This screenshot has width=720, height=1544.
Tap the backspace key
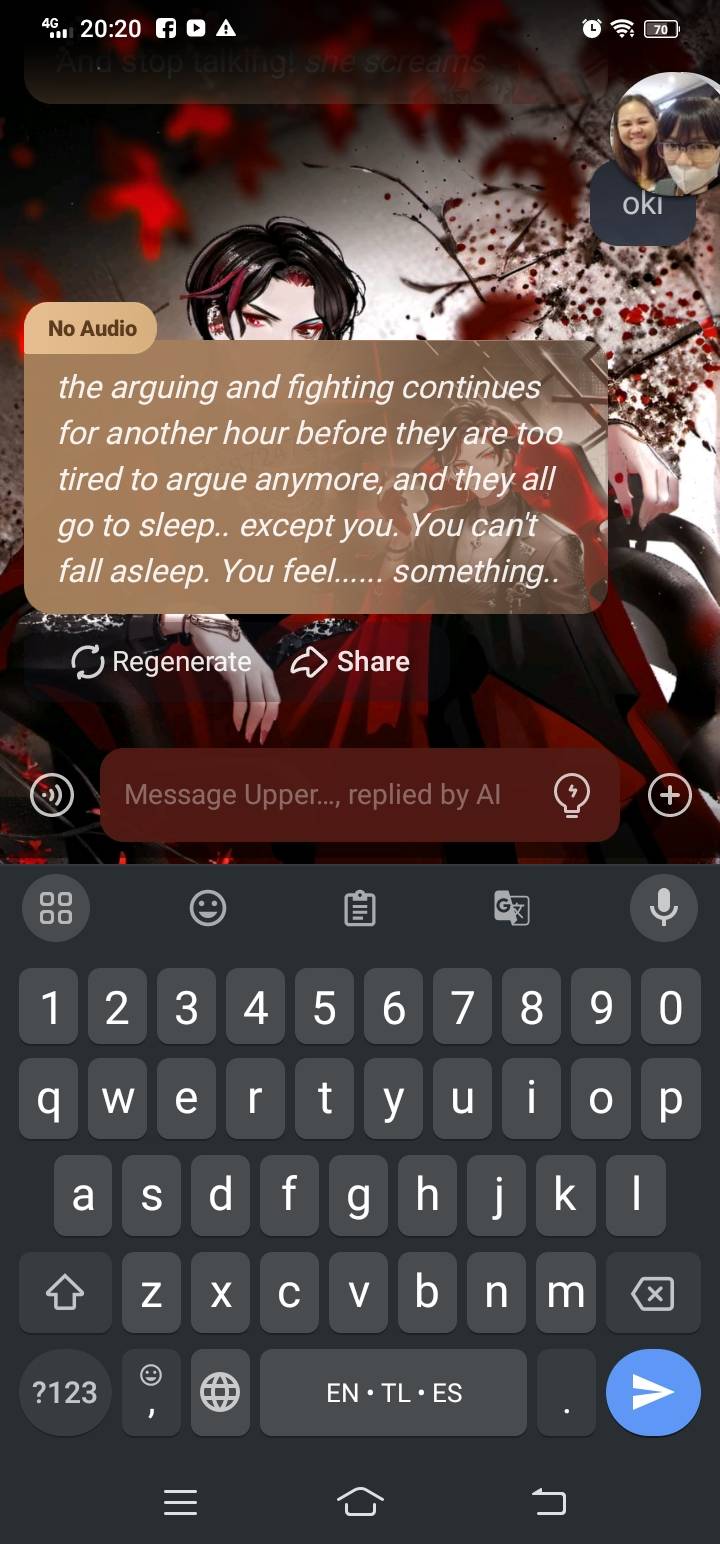tap(652, 1295)
